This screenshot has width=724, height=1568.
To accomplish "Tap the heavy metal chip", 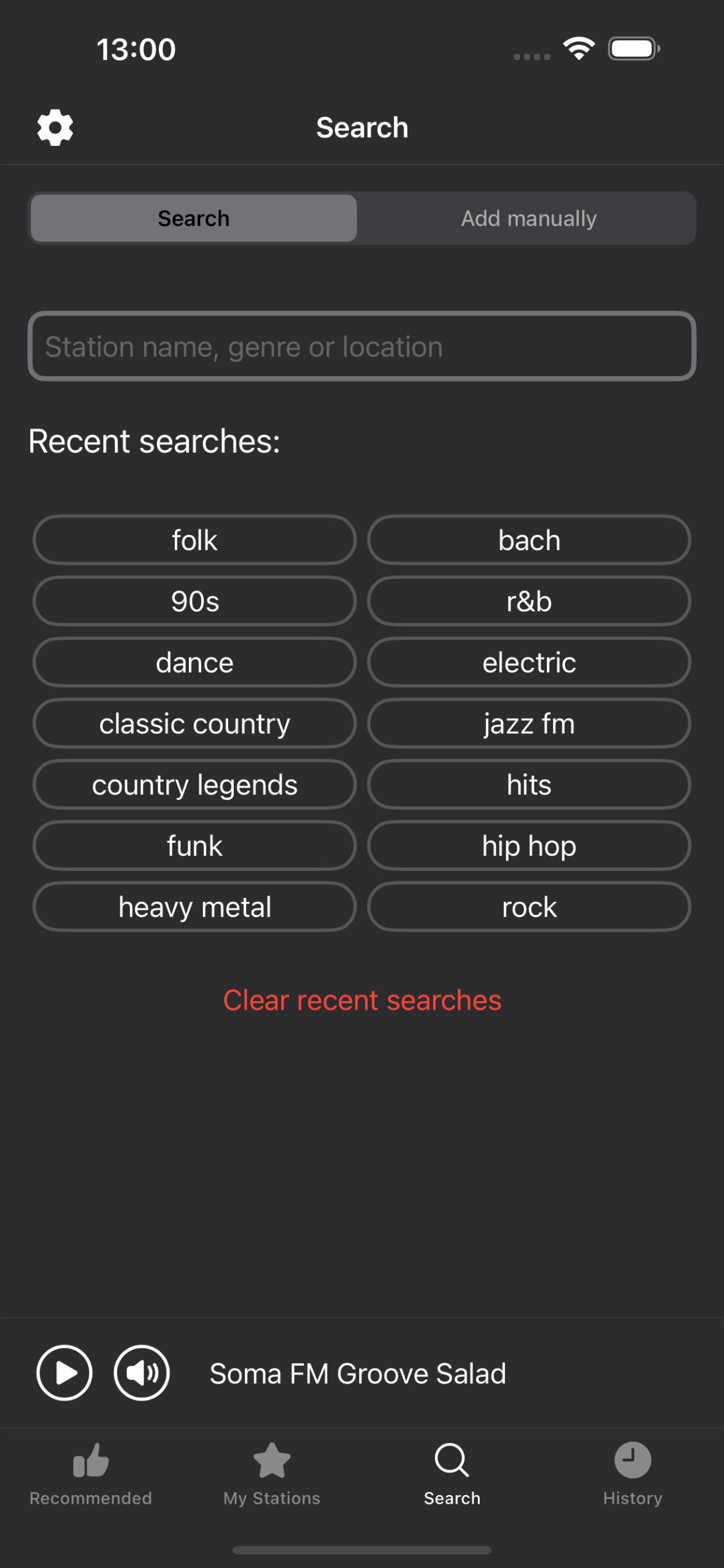I will (194, 907).
